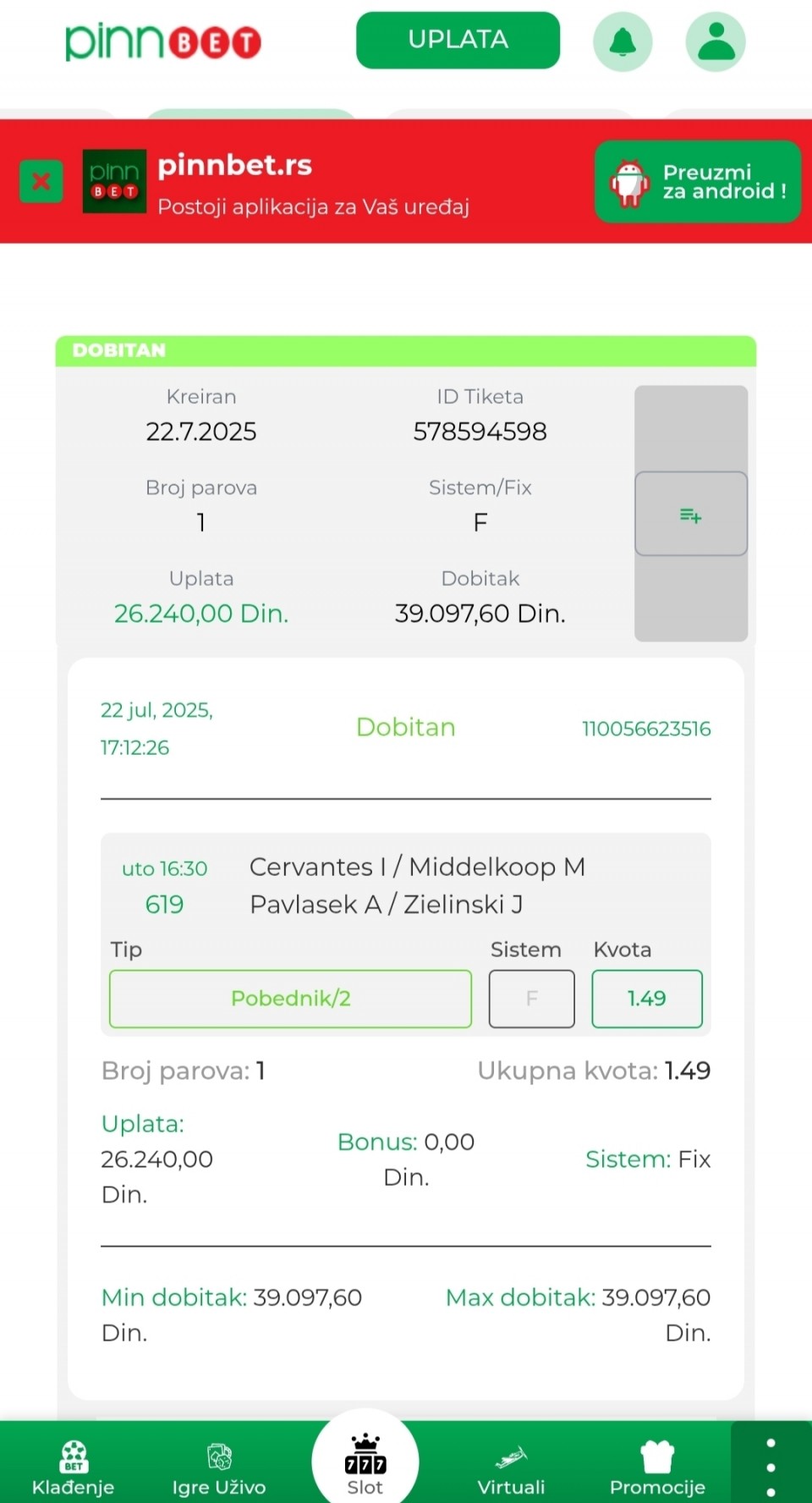
Task: Switch to the Virtuali tab
Action: (x=511, y=1467)
